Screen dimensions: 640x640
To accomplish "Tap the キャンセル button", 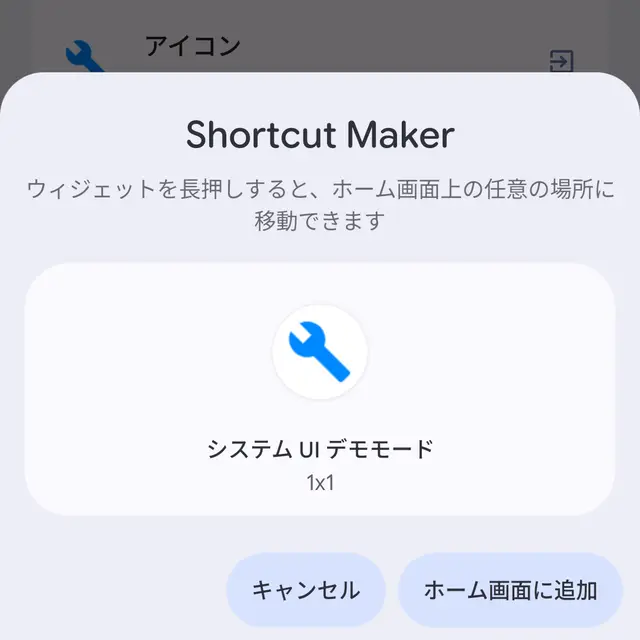I will [305, 590].
